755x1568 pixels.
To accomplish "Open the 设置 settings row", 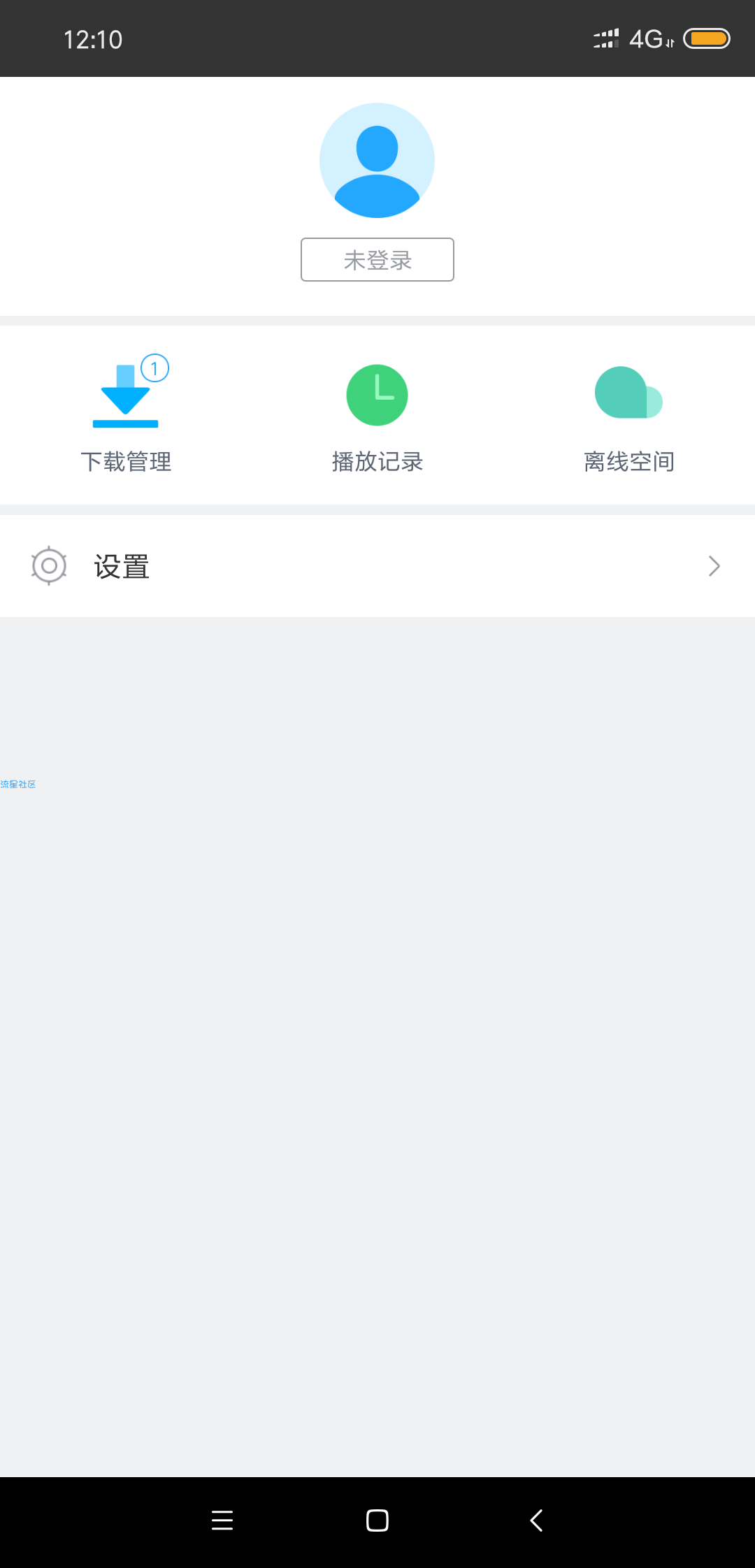I will pos(377,566).
